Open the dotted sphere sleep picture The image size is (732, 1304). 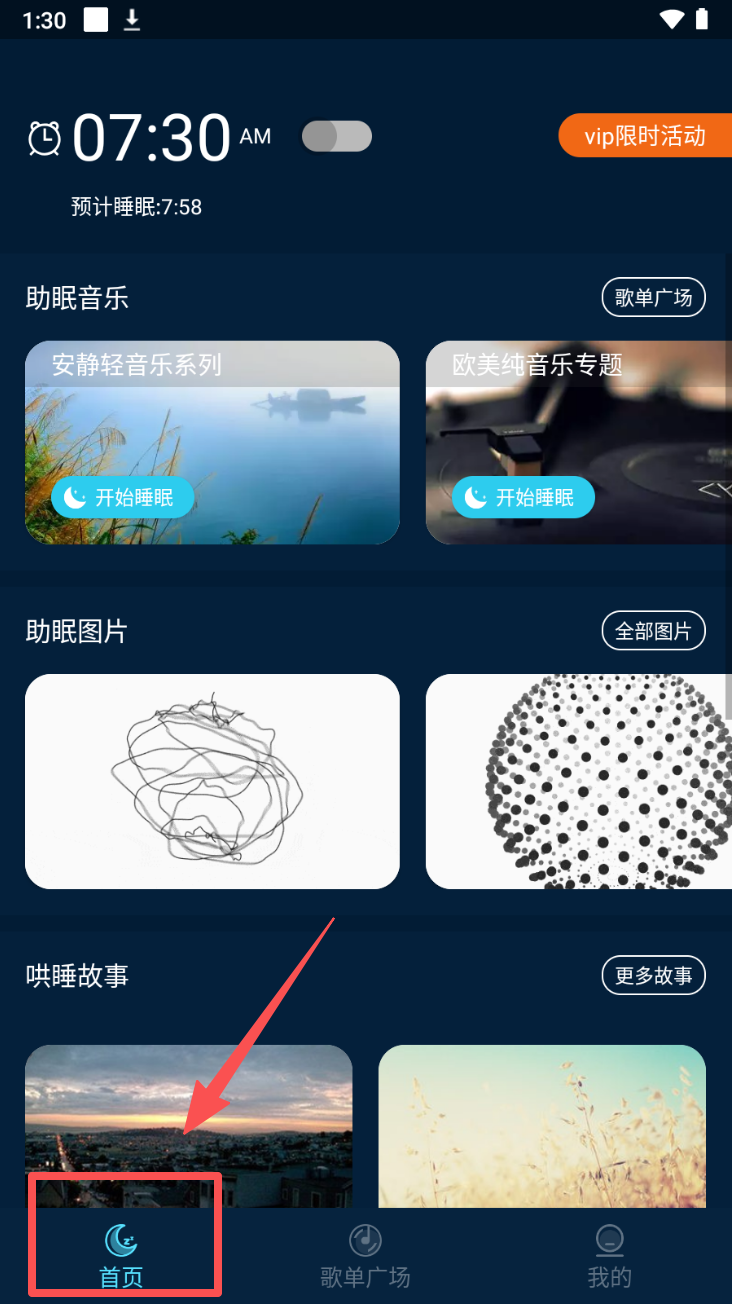(580, 781)
